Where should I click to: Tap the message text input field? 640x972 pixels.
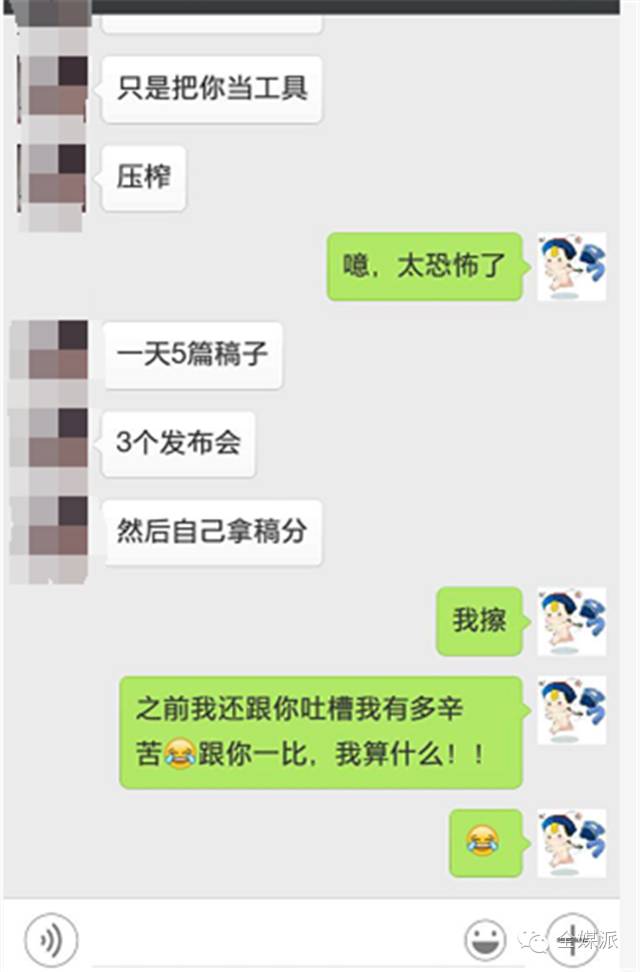pos(270,939)
